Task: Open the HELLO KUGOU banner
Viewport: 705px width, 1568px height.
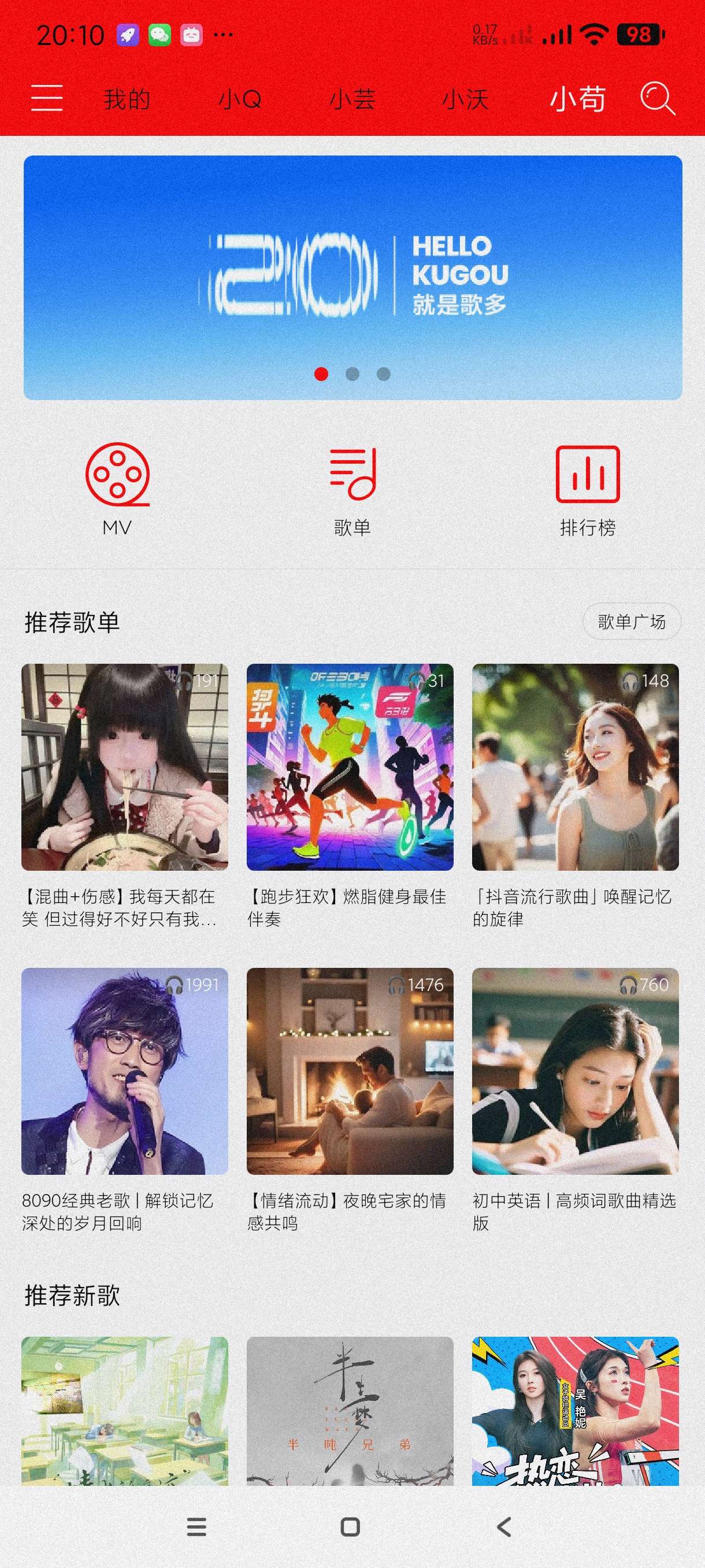Action: click(353, 278)
